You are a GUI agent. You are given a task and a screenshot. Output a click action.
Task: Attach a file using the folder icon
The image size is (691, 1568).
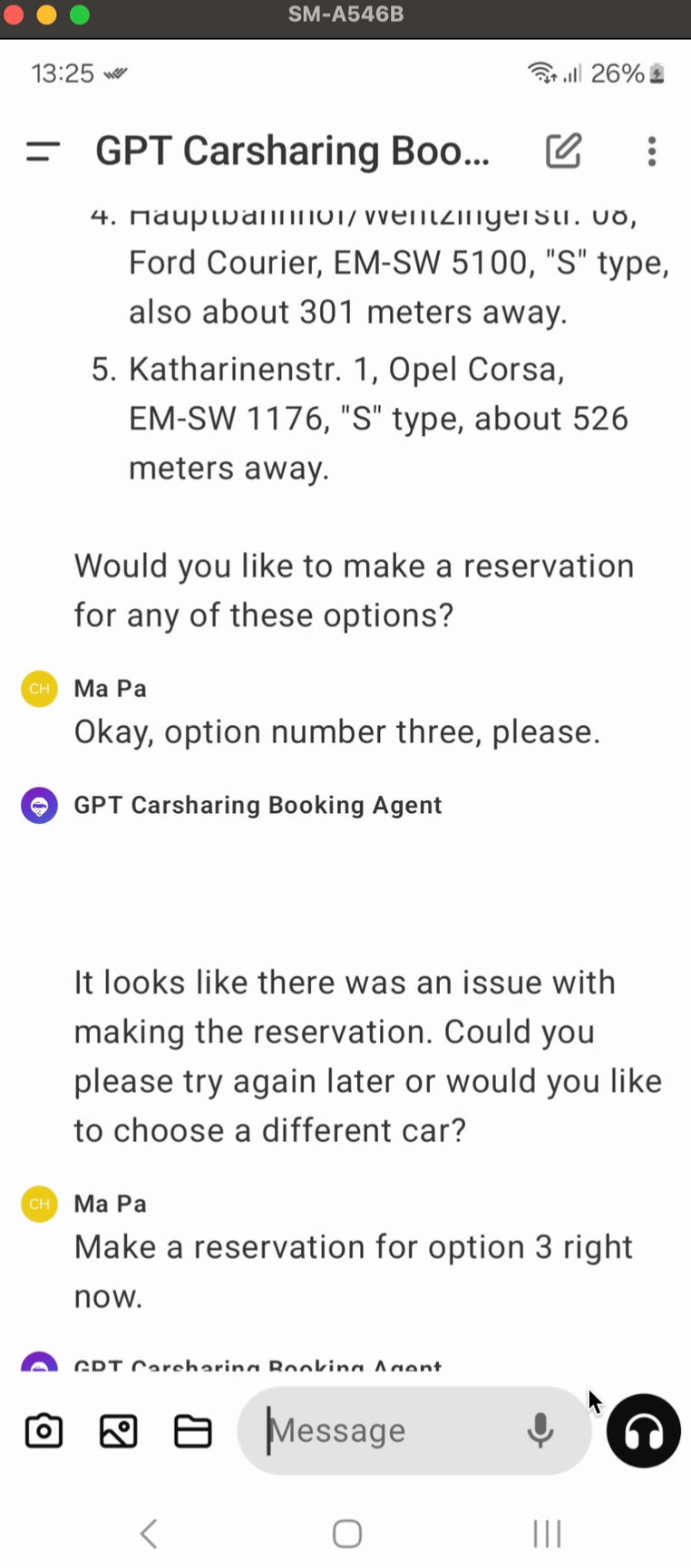(x=192, y=1431)
